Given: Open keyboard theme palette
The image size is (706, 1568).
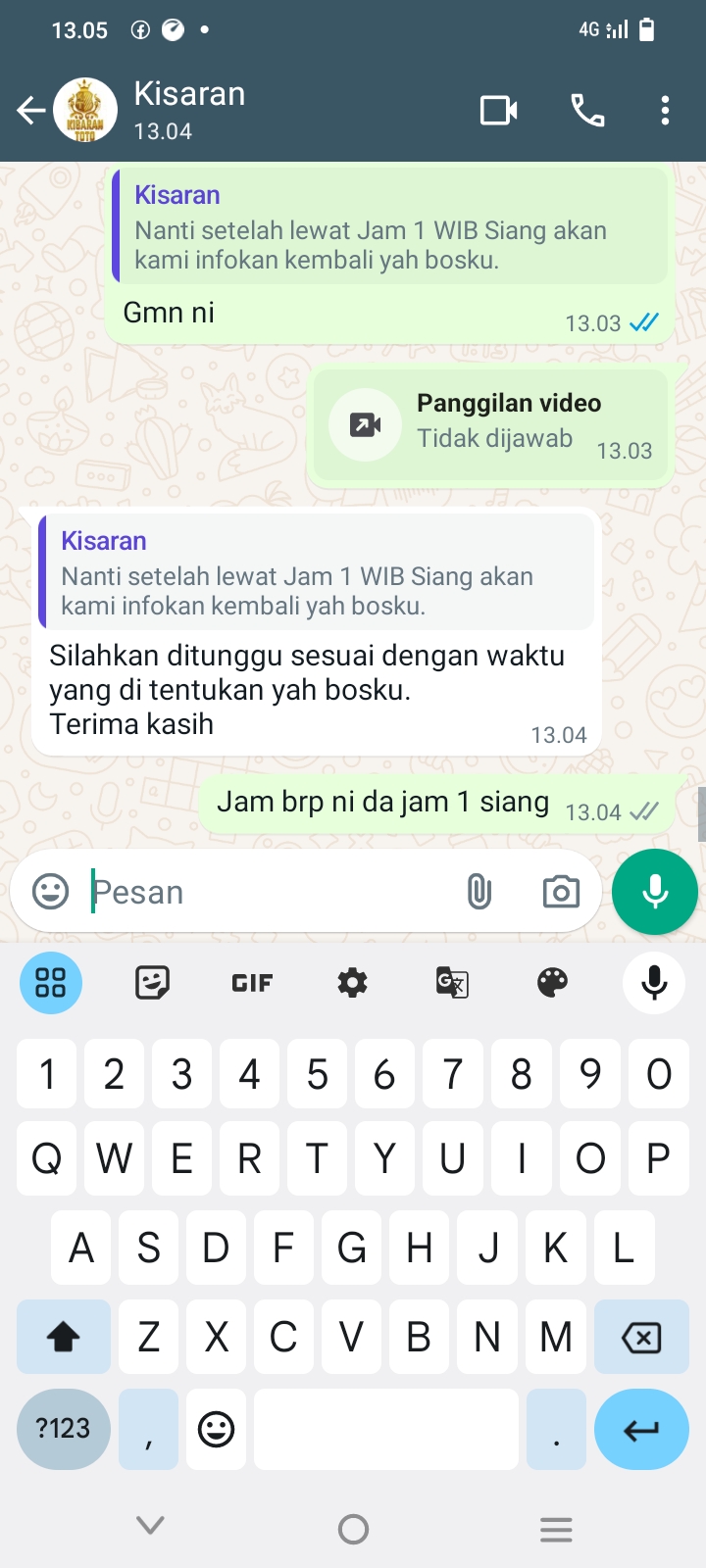Looking at the screenshot, I should [x=552, y=982].
